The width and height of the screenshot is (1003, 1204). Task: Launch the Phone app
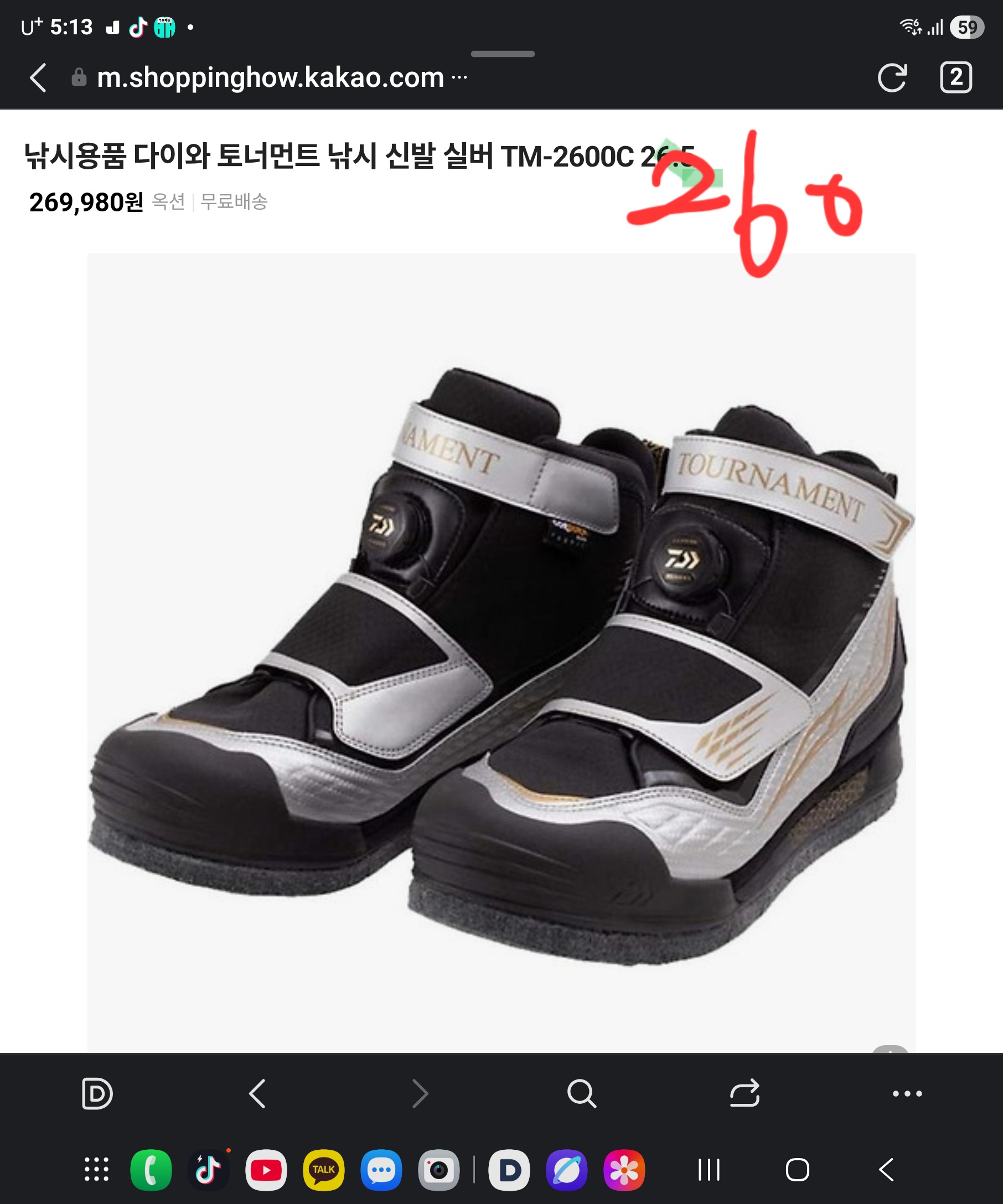[151, 1170]
